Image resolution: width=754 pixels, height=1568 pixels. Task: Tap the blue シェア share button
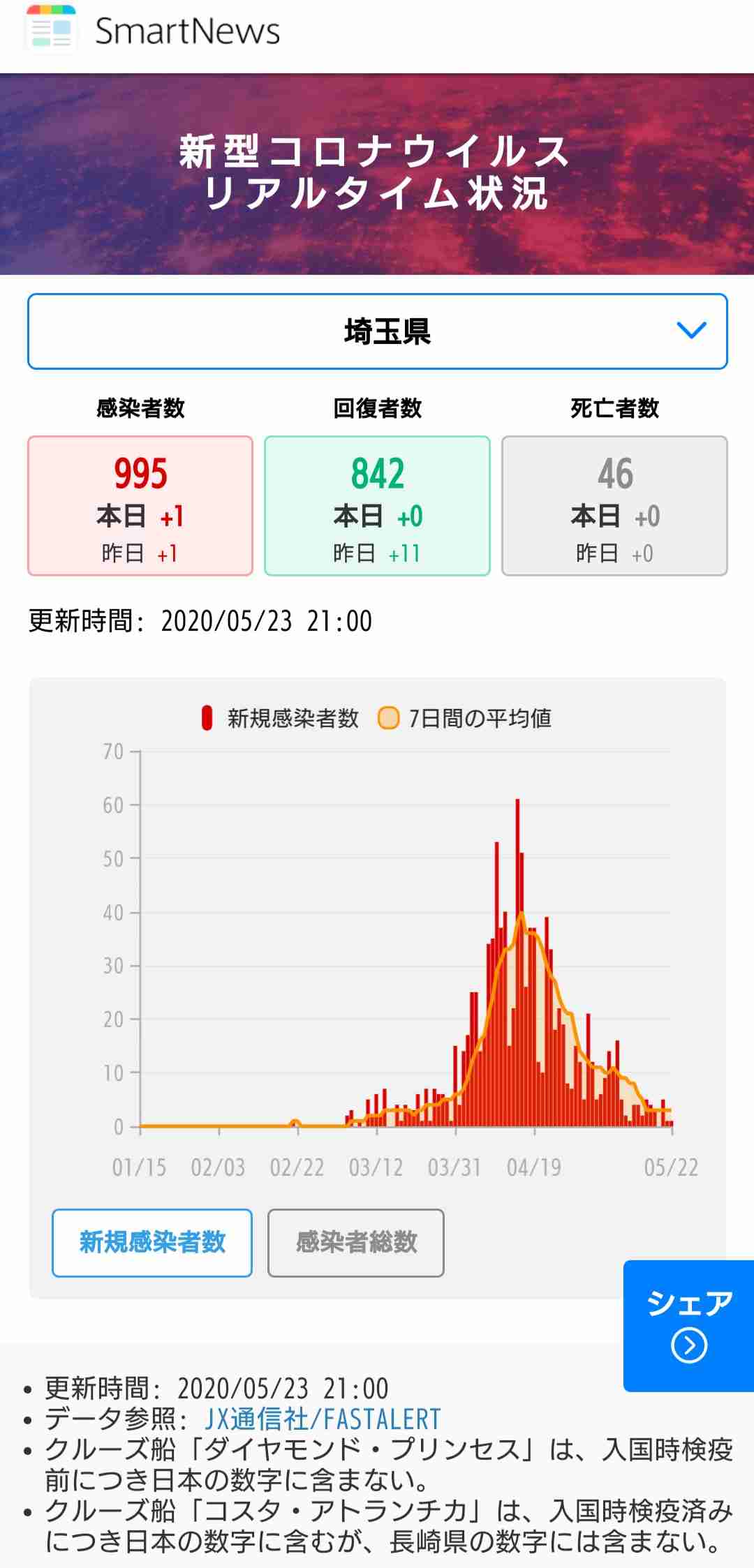[688, 1326]
